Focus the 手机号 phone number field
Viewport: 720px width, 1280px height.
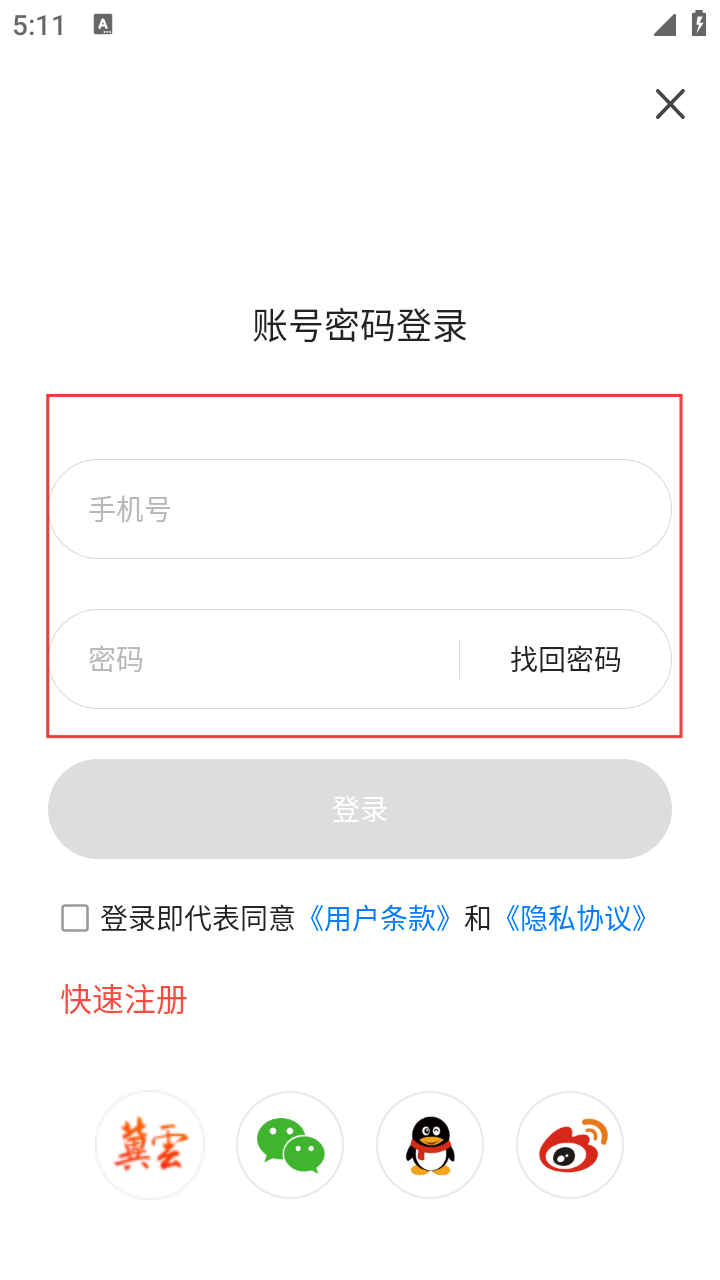coord(360,509)
